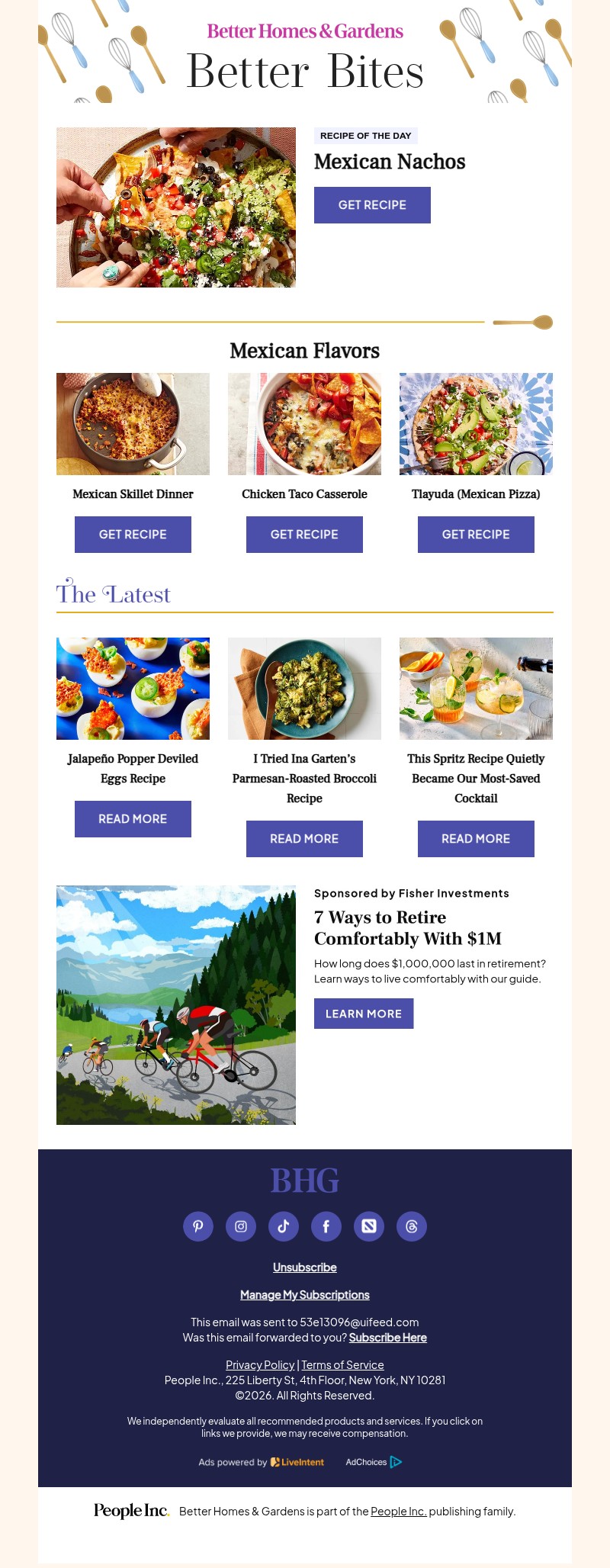The height and width of the screenshot is (1568, 610).
Task: Get the Chicken Taco Casserole recipe
Action: pyautogui.click(x=304, y=534)
